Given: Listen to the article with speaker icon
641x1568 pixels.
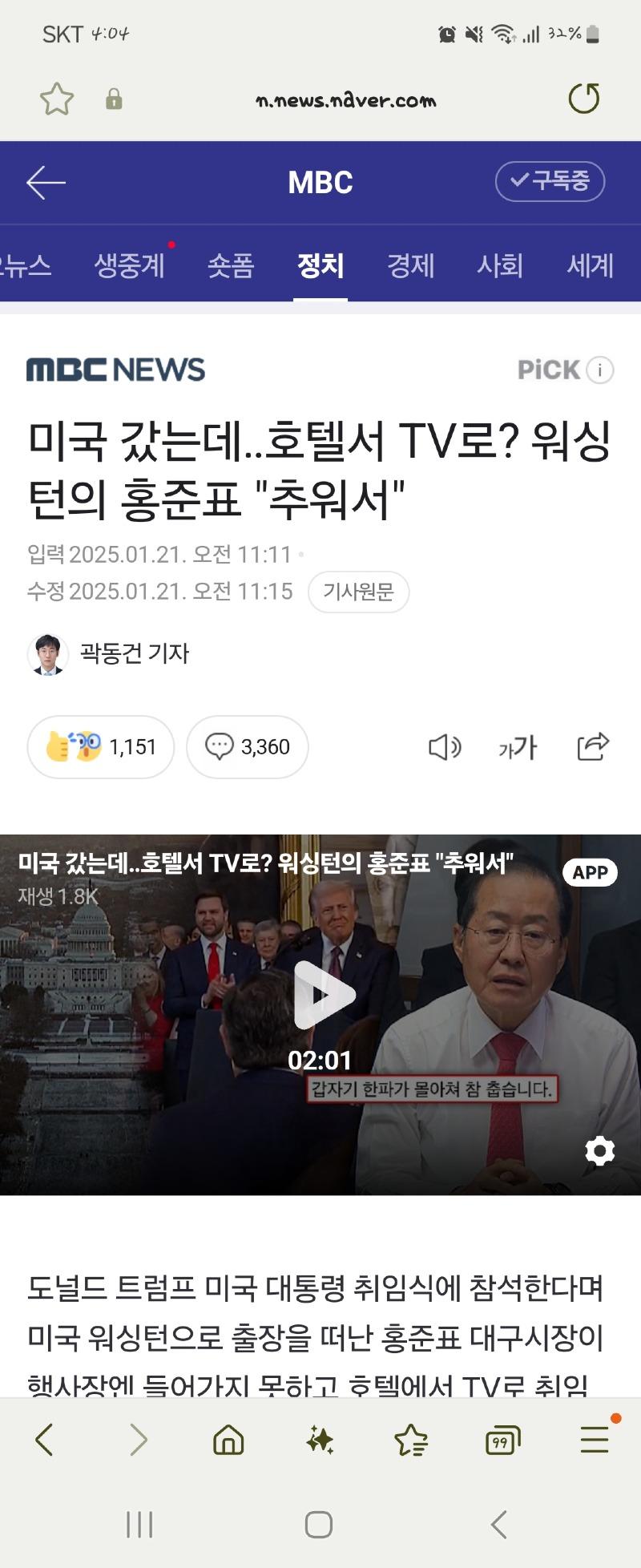Looking at the screenshot, I should tap(445, 747).
